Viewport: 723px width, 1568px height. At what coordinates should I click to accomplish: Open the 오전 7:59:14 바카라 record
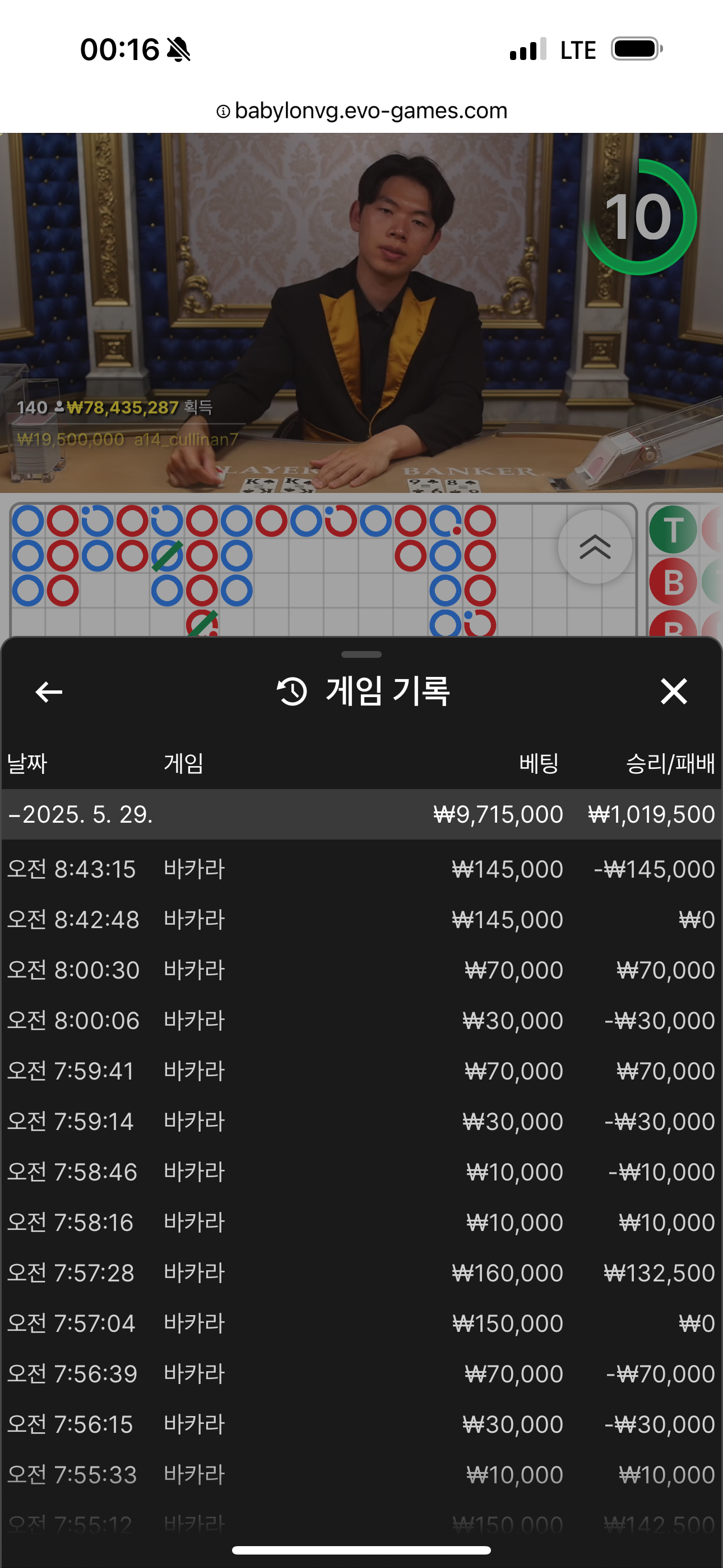pyautogui.click(x=361, y=1121)
